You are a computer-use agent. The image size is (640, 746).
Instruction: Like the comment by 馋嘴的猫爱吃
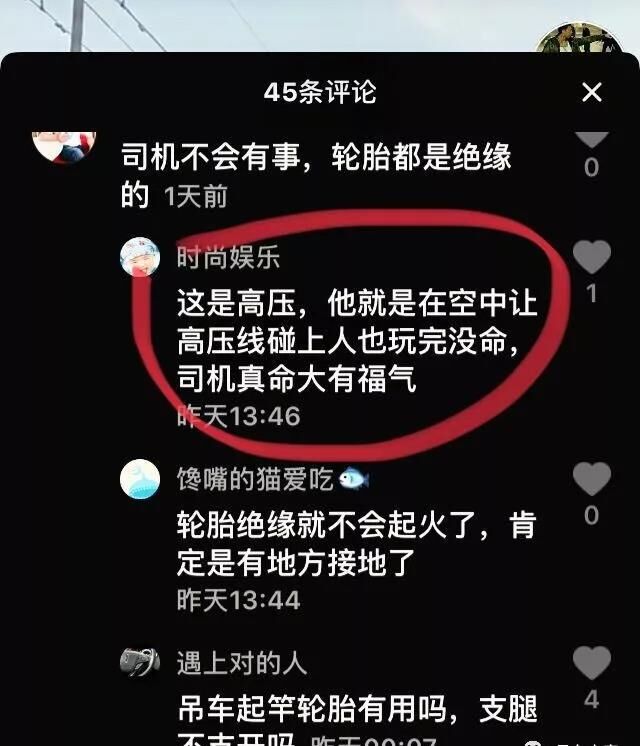(x=591, y=479)
